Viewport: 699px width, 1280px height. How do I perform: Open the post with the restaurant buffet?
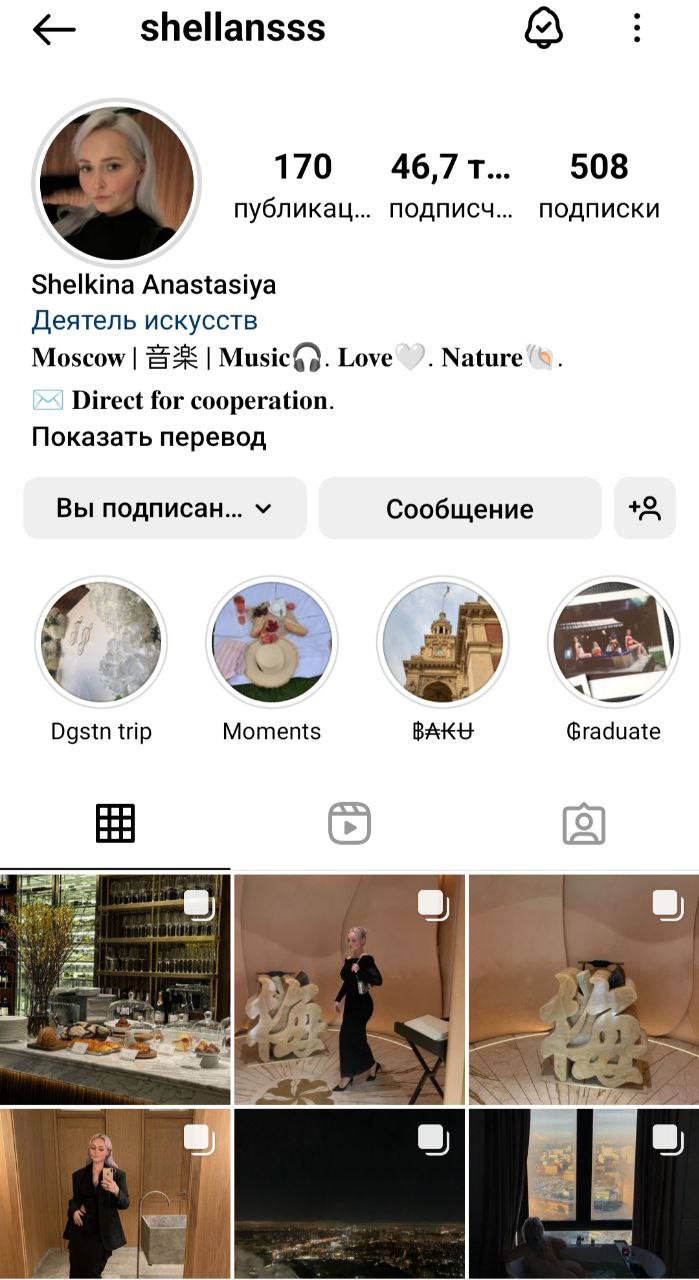click(115, 989)
